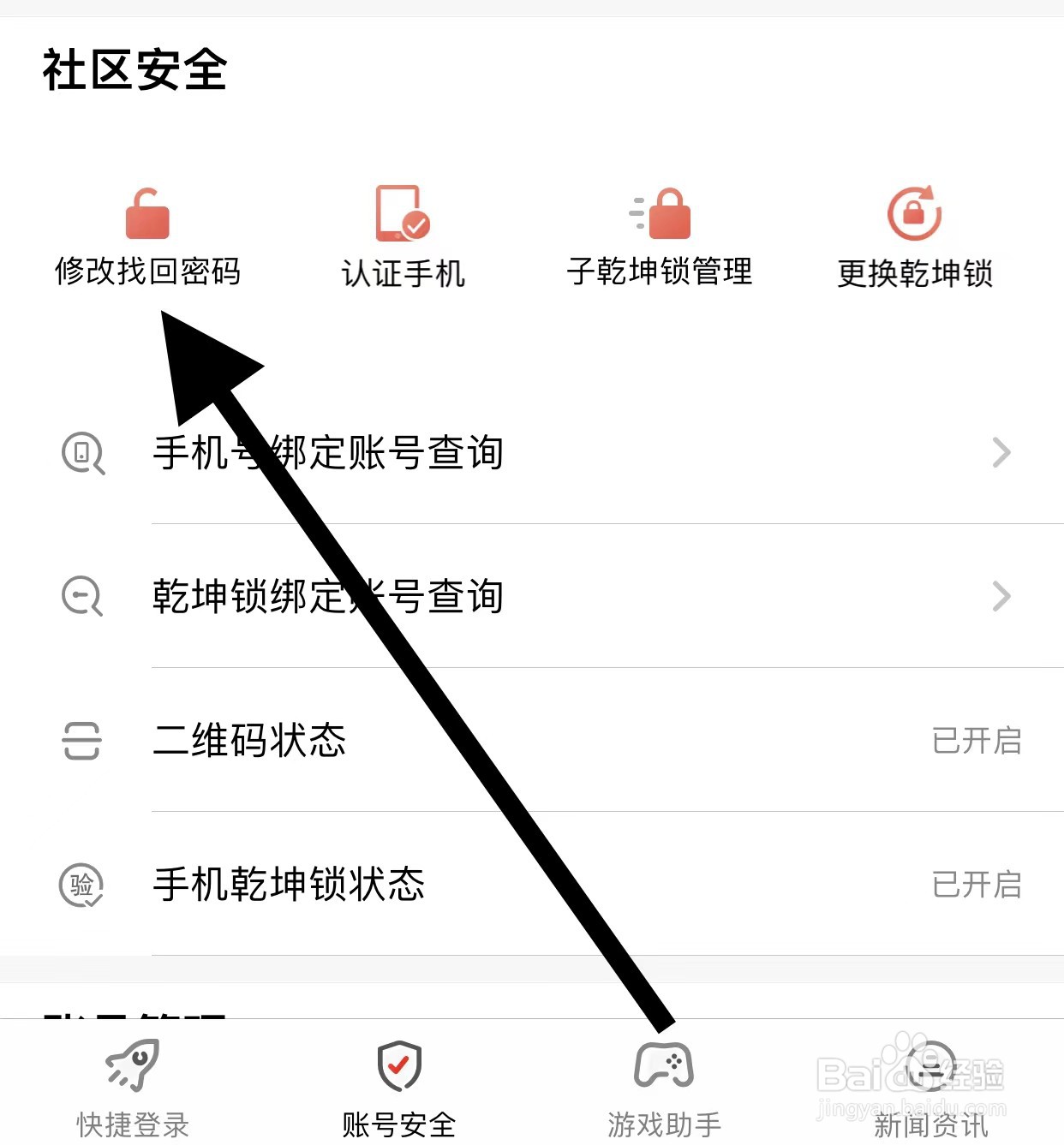Tap the rotating lock icon above 更换乾坤锁
Viewport: 1064px width, 1145px height.
tap(915, 214)
